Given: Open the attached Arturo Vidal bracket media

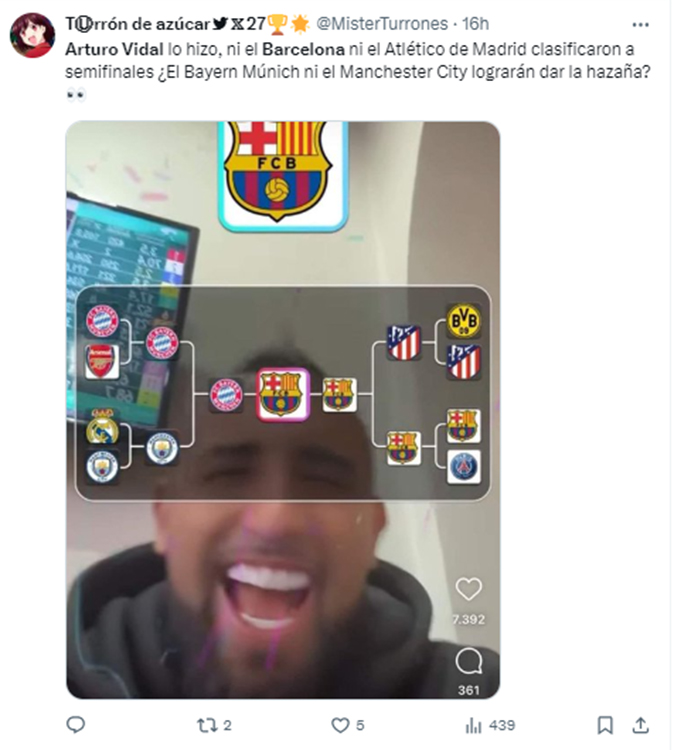Looking at the screenshot, I should 283,410.
